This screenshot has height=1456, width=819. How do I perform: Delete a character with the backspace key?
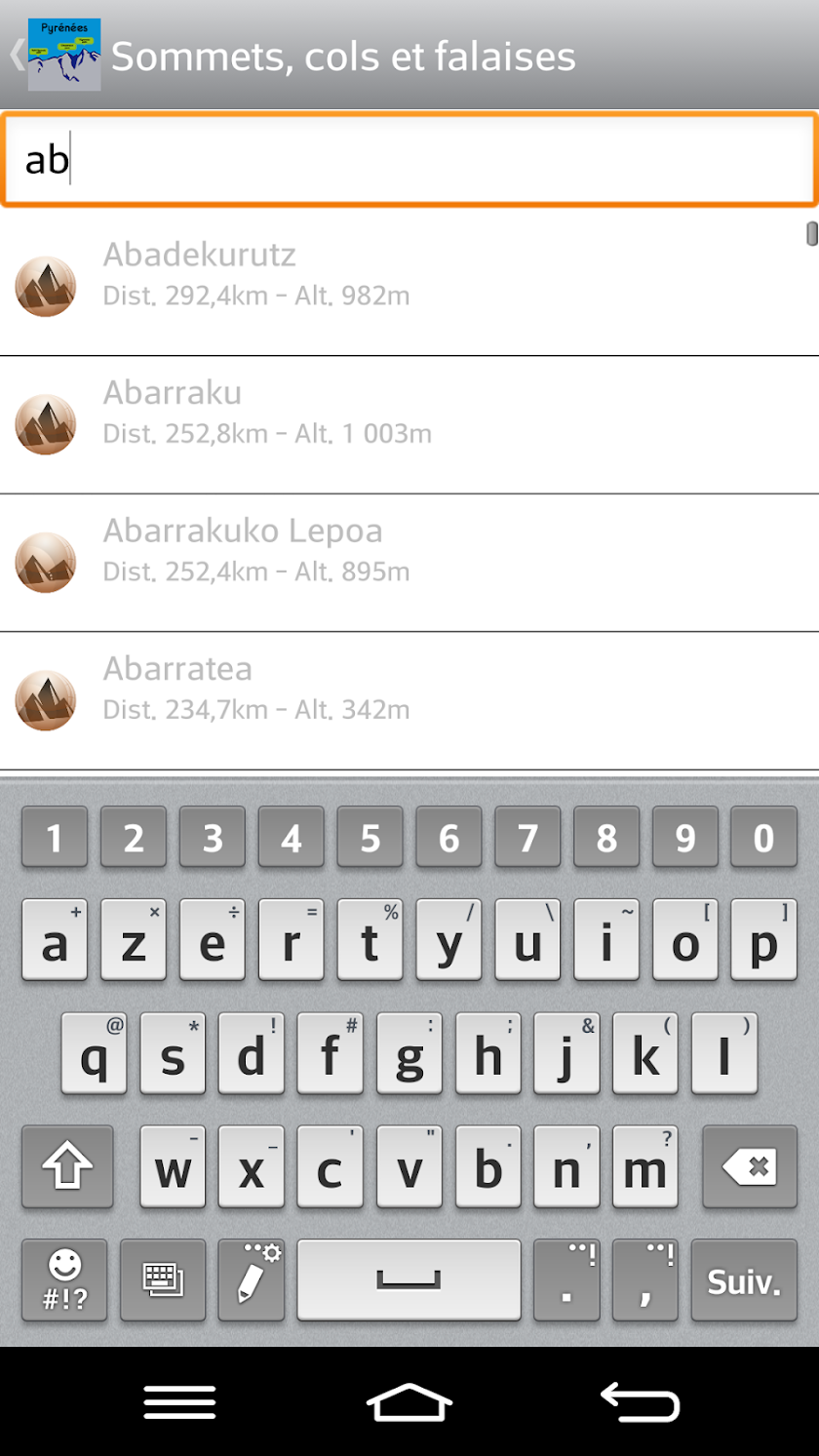749,1166
